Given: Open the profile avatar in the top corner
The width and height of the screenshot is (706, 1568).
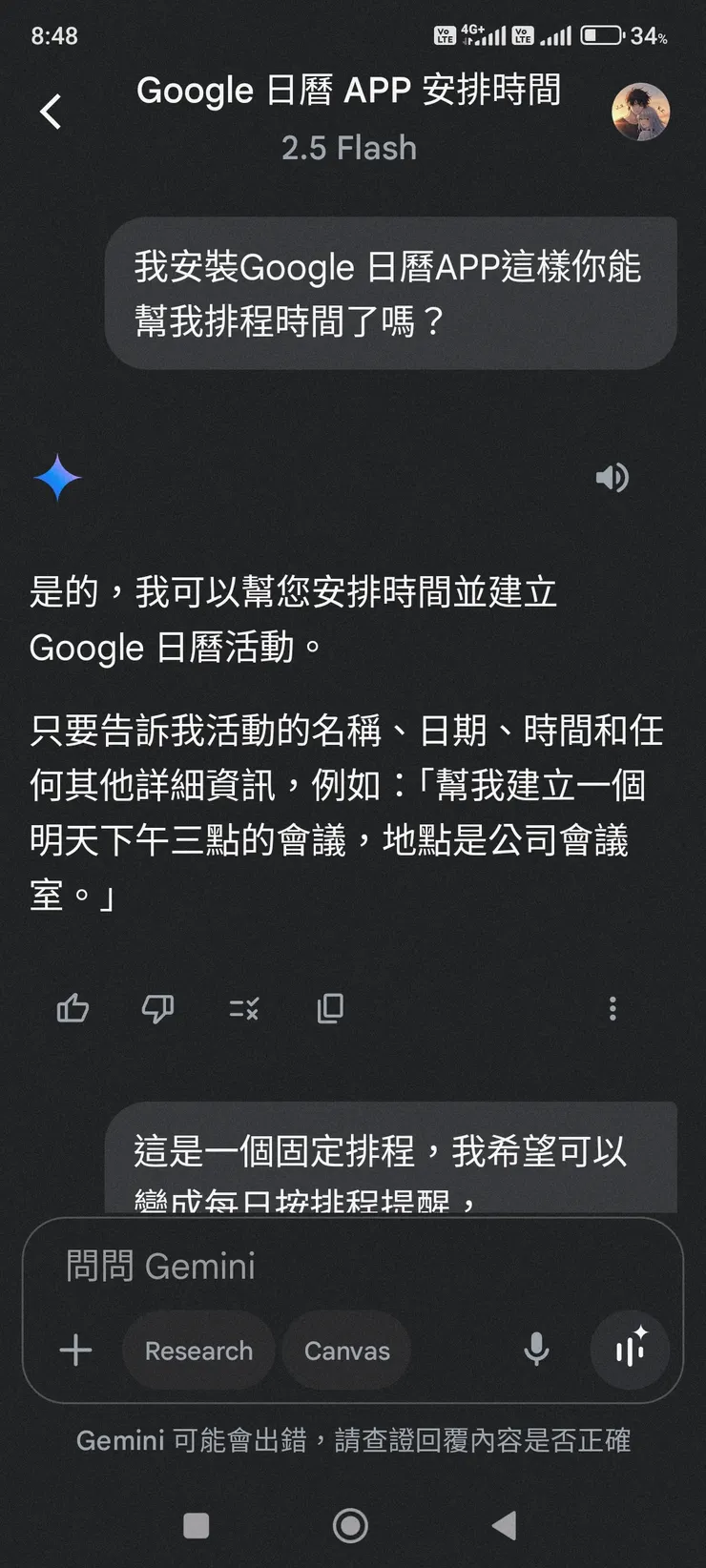Looking at the screenshot, I should pos(641,112).
